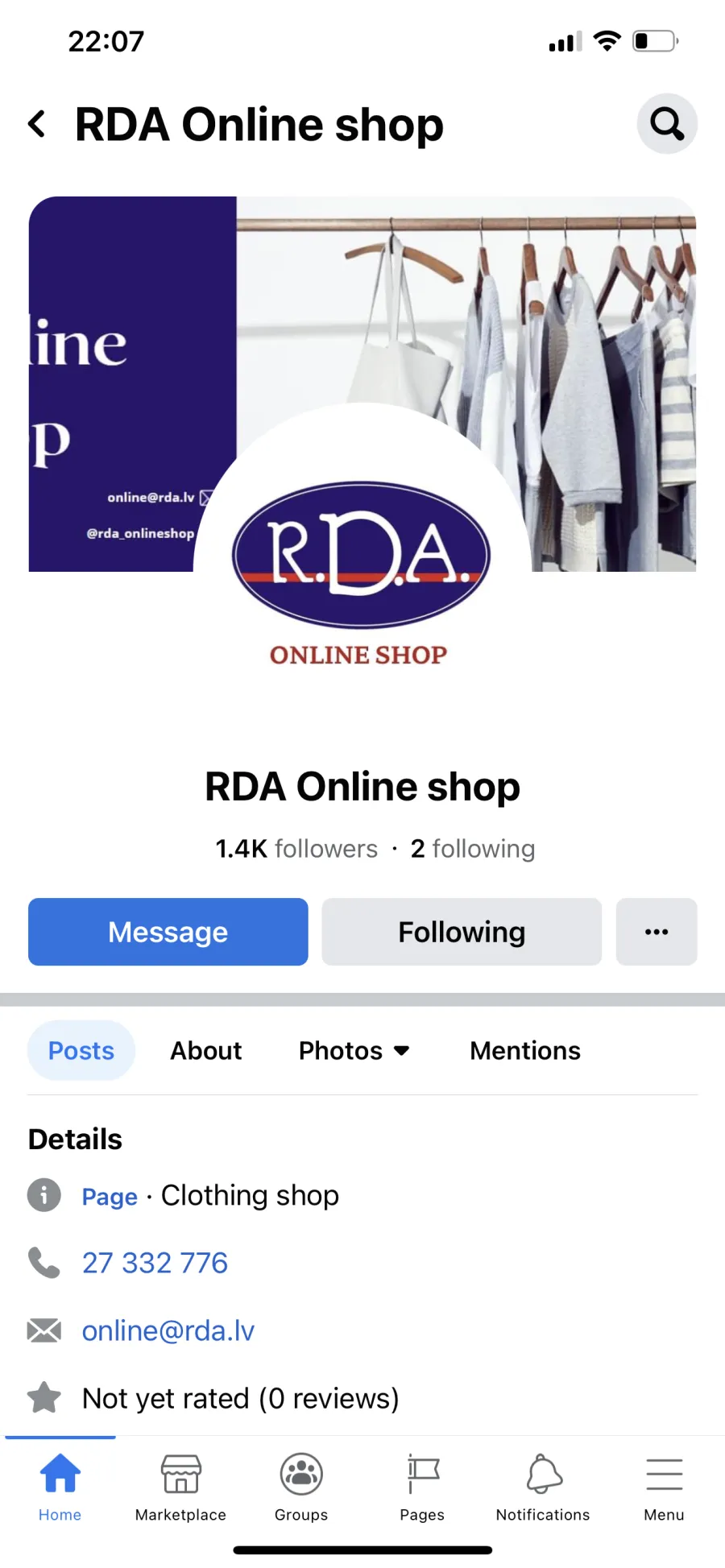Call the number 27 332 776
Image resolution: width=725 pixels, height=1568 pixels.
pos(155,1263)
